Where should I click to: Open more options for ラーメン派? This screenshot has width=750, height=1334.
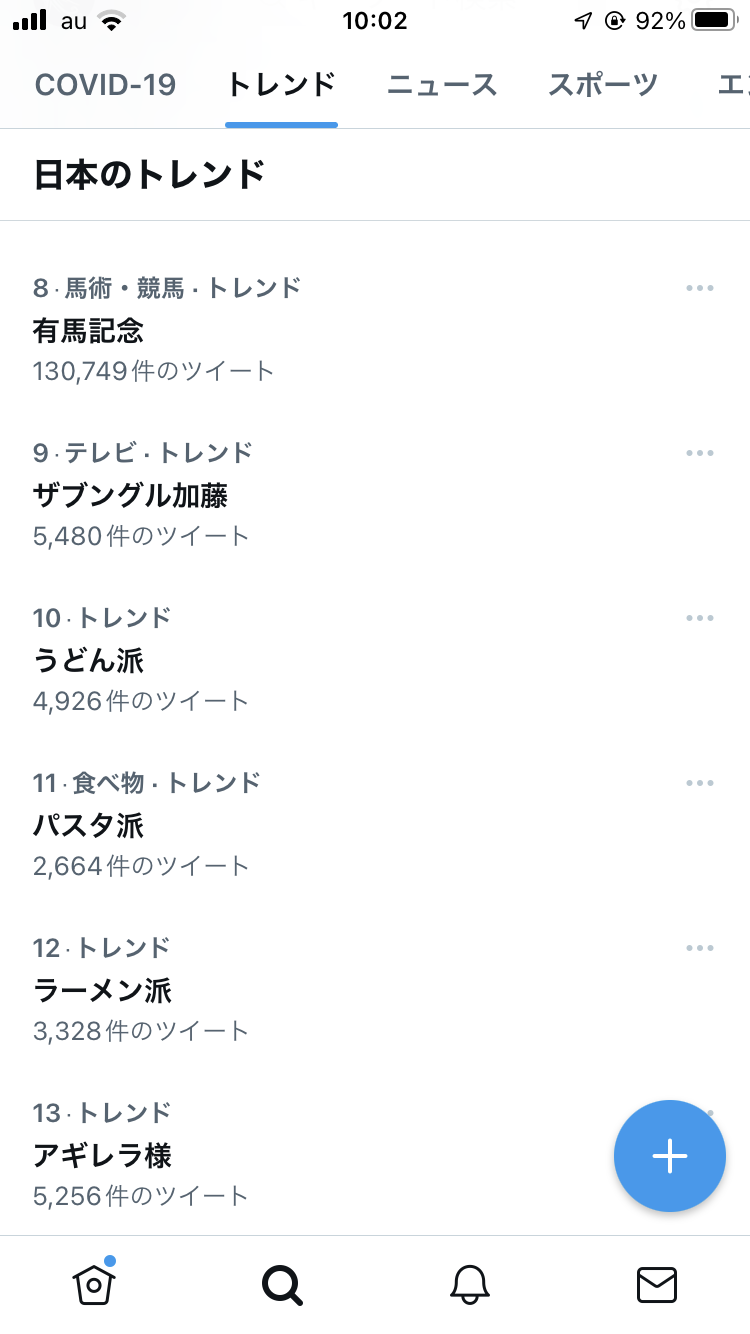click(700, 948)
